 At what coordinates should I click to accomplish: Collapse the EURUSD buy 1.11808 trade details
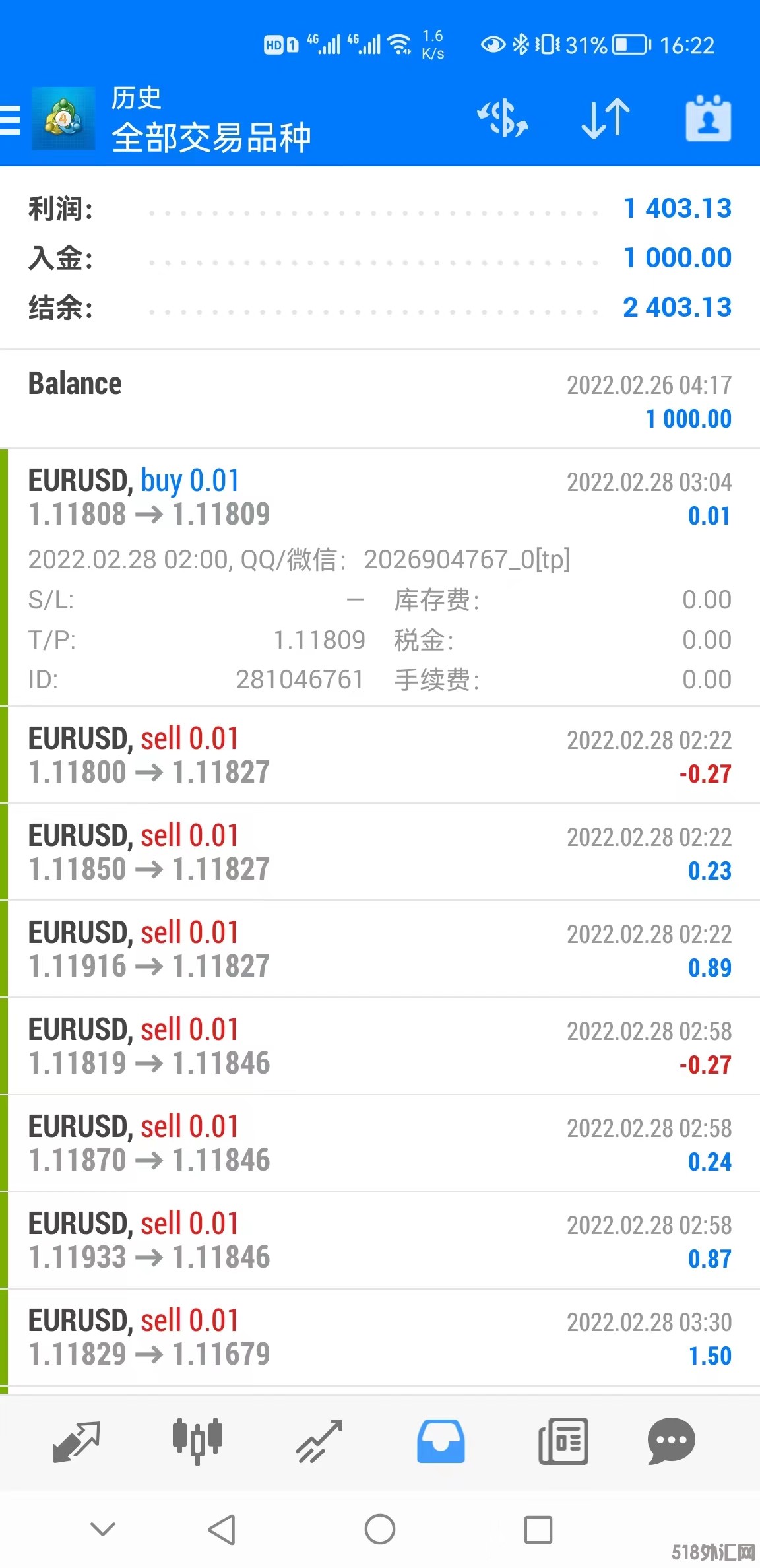coord(380,498)
